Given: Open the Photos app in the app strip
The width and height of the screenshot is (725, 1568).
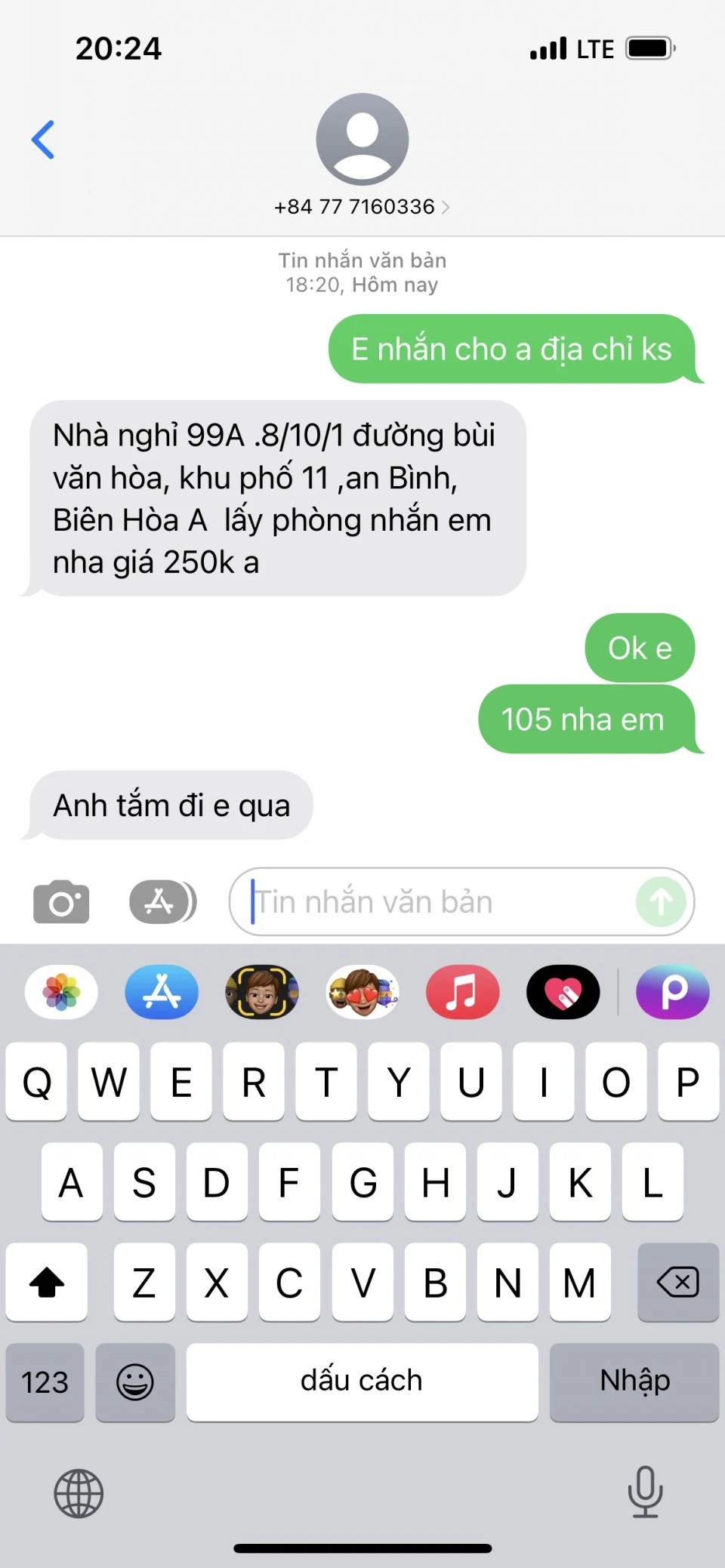Looking at the screenshot, I should (x=61, y=992).
